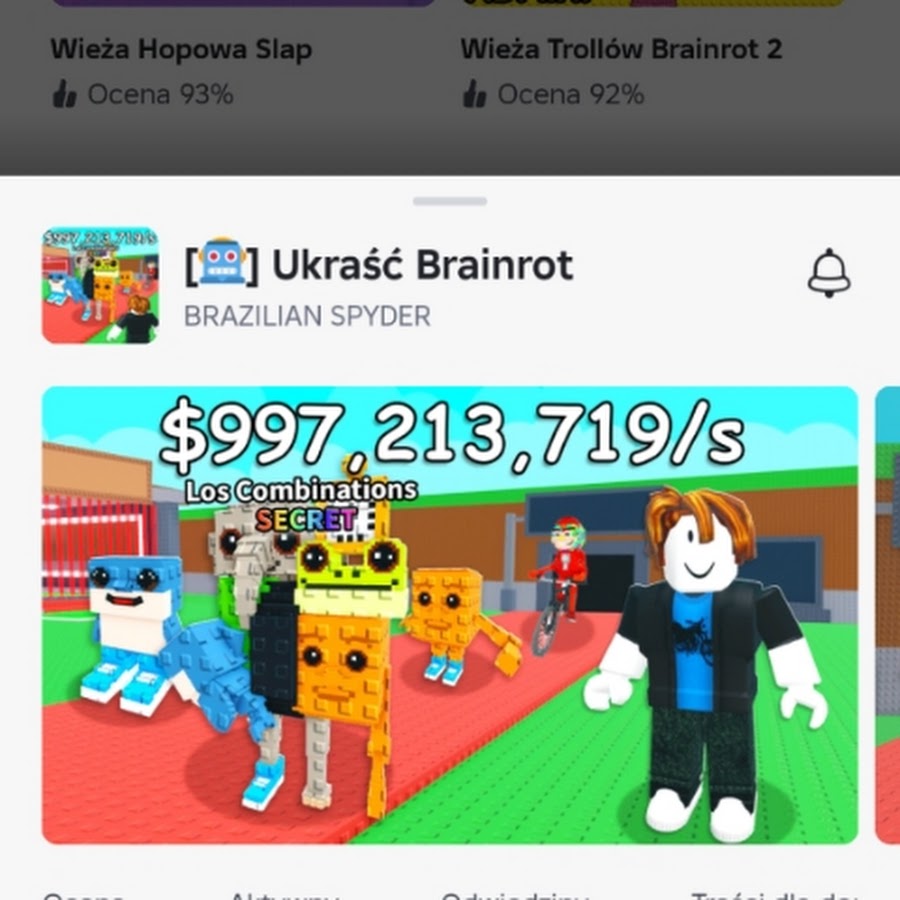Open the BRAZILIAN SPYDER creator page
This screenshot has width=900, height=900.
pos(307,317)
